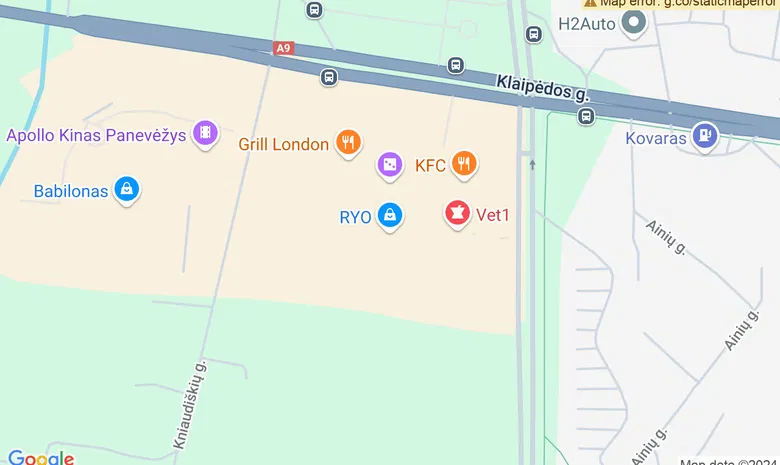Tap the Grill London restaurant marker

(348, 142)
